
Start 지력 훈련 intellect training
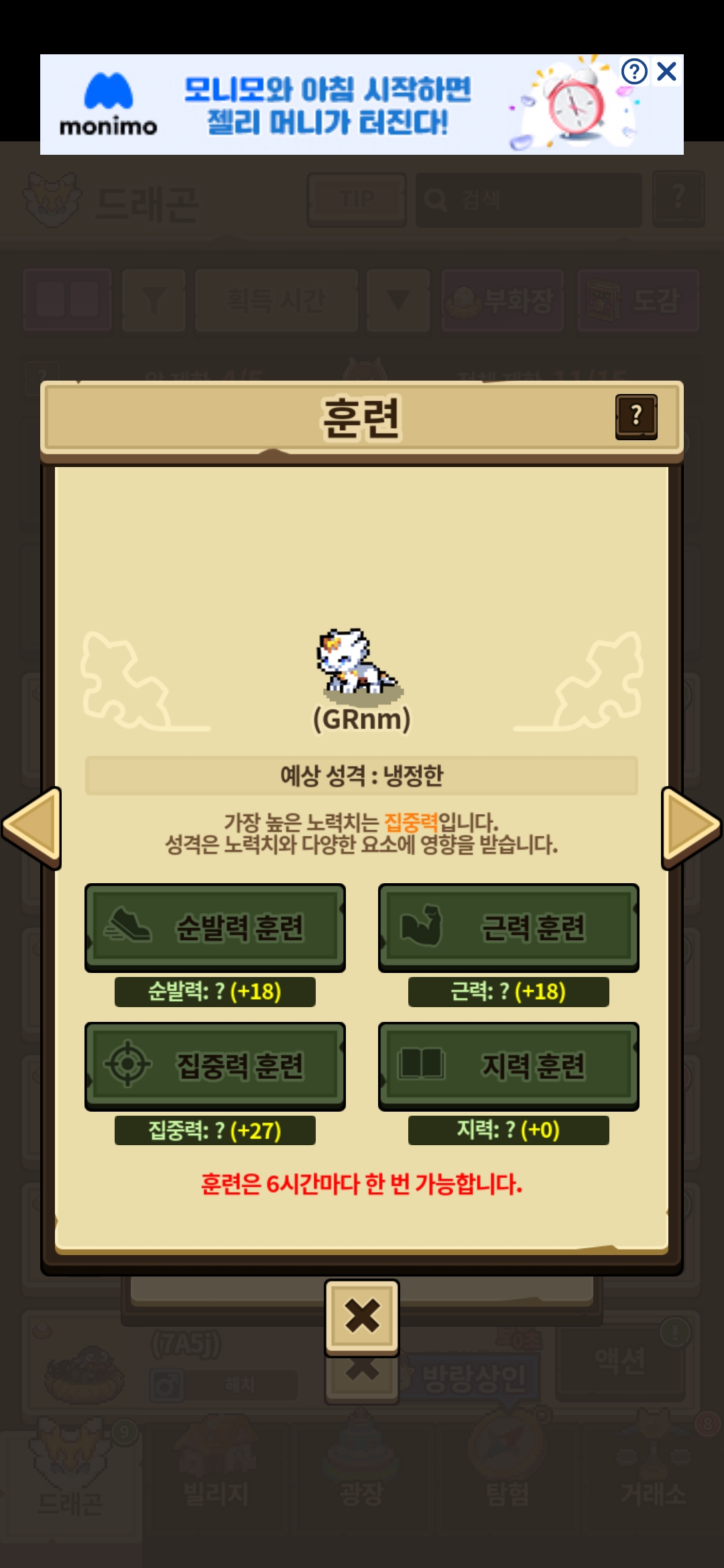pyautogui.click(x=508, y=1065)
